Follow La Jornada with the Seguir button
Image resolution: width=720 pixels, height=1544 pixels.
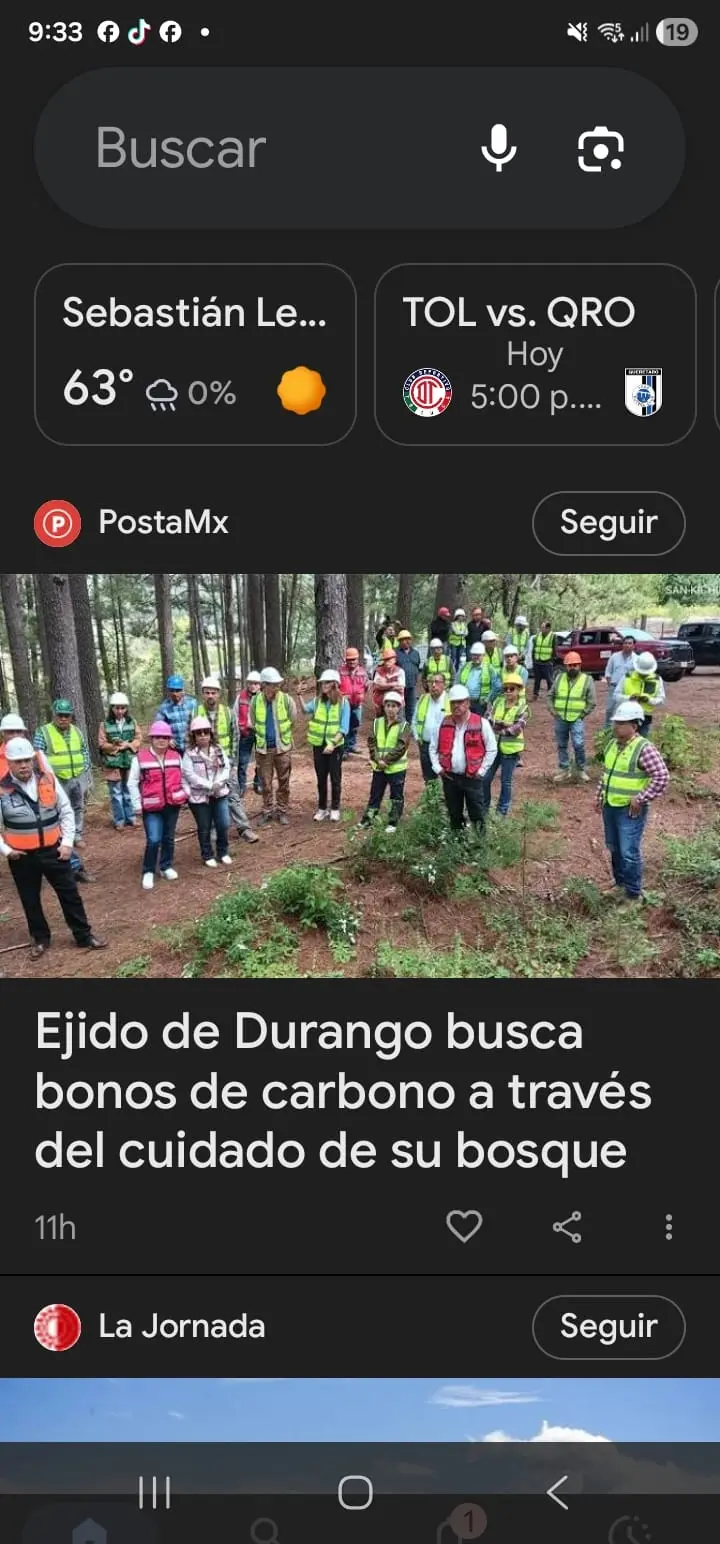coord(608,1327)
